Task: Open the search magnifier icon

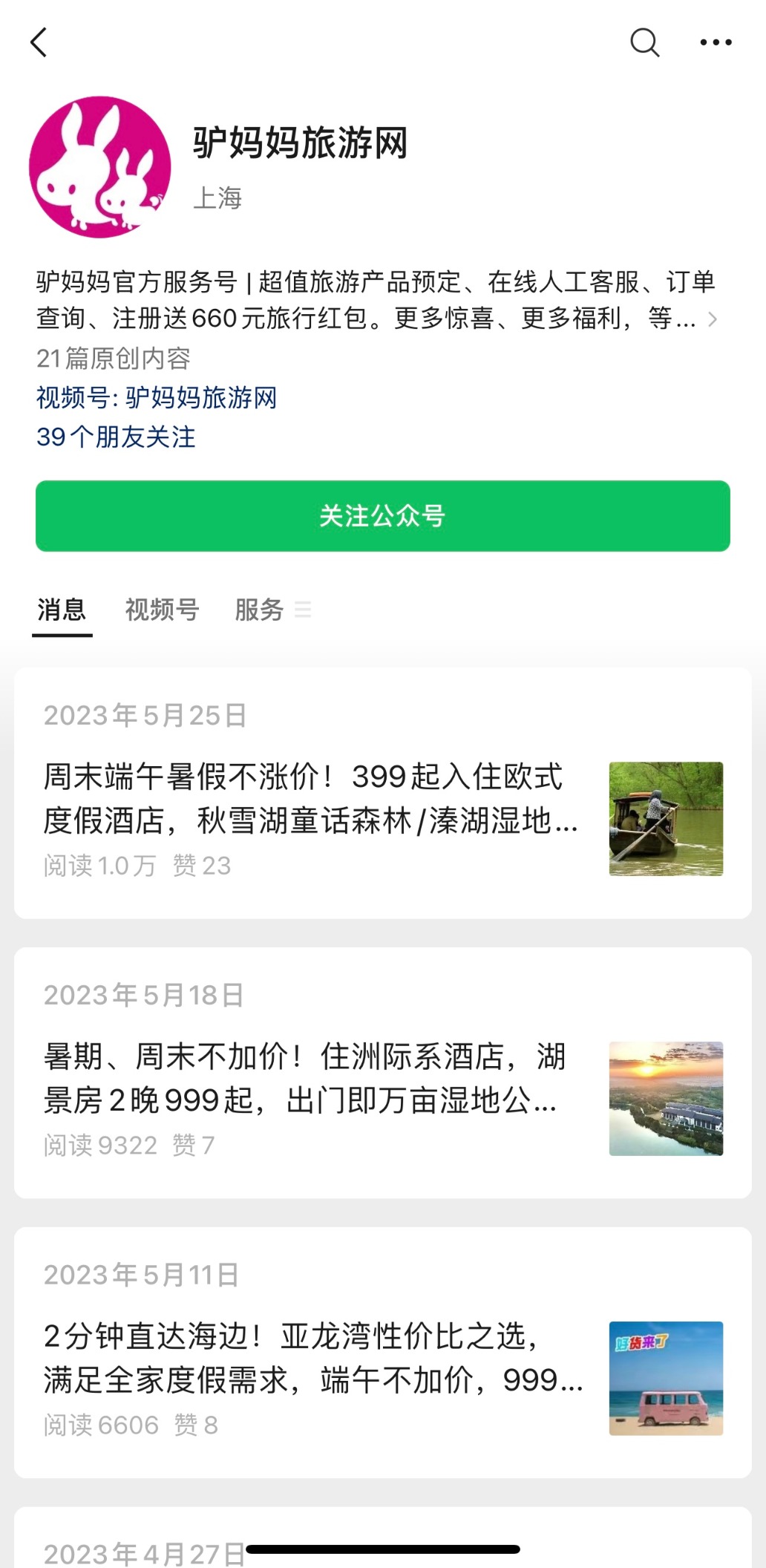Action: pos(644,42)
